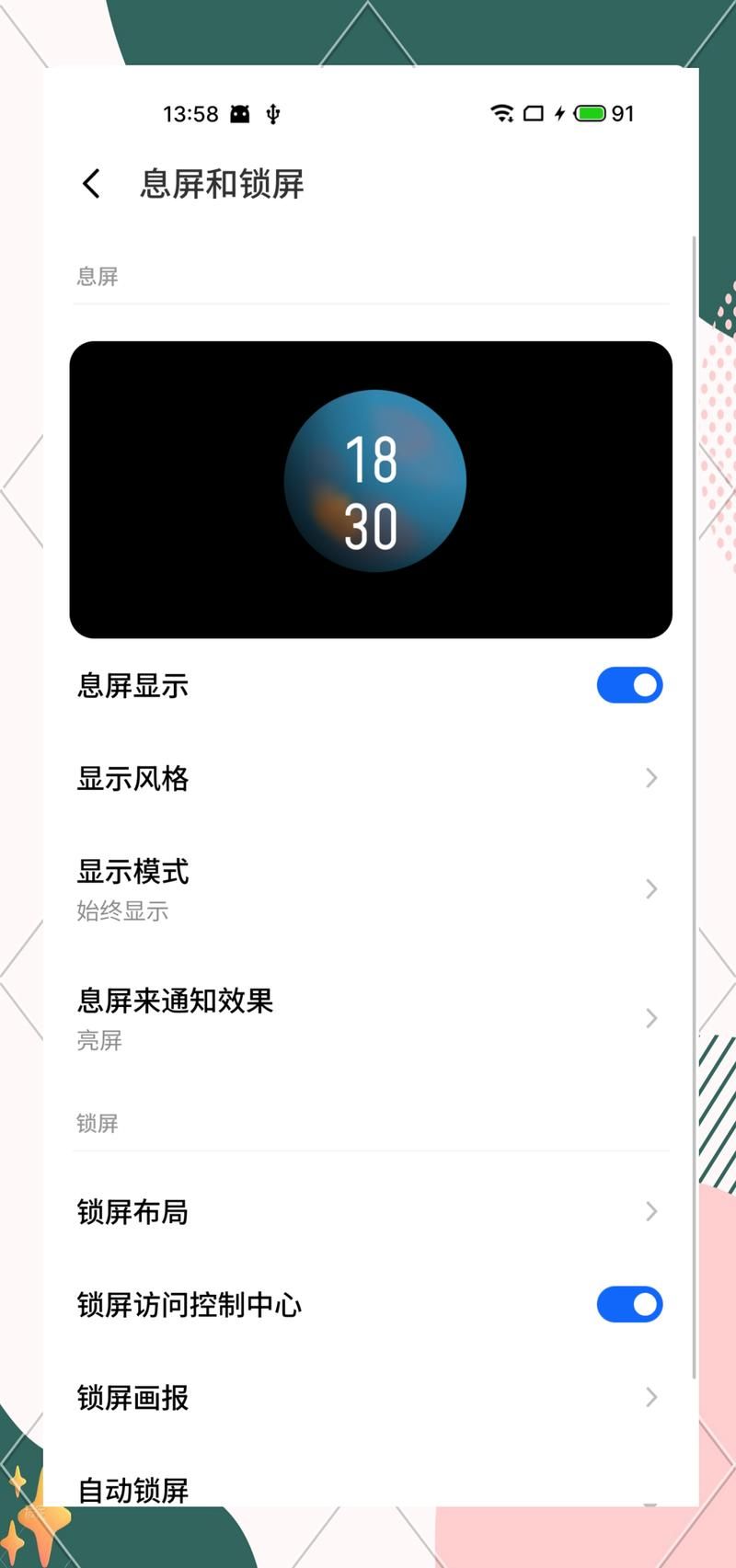Open 锁屏布局 settings

coord(368,1211)
